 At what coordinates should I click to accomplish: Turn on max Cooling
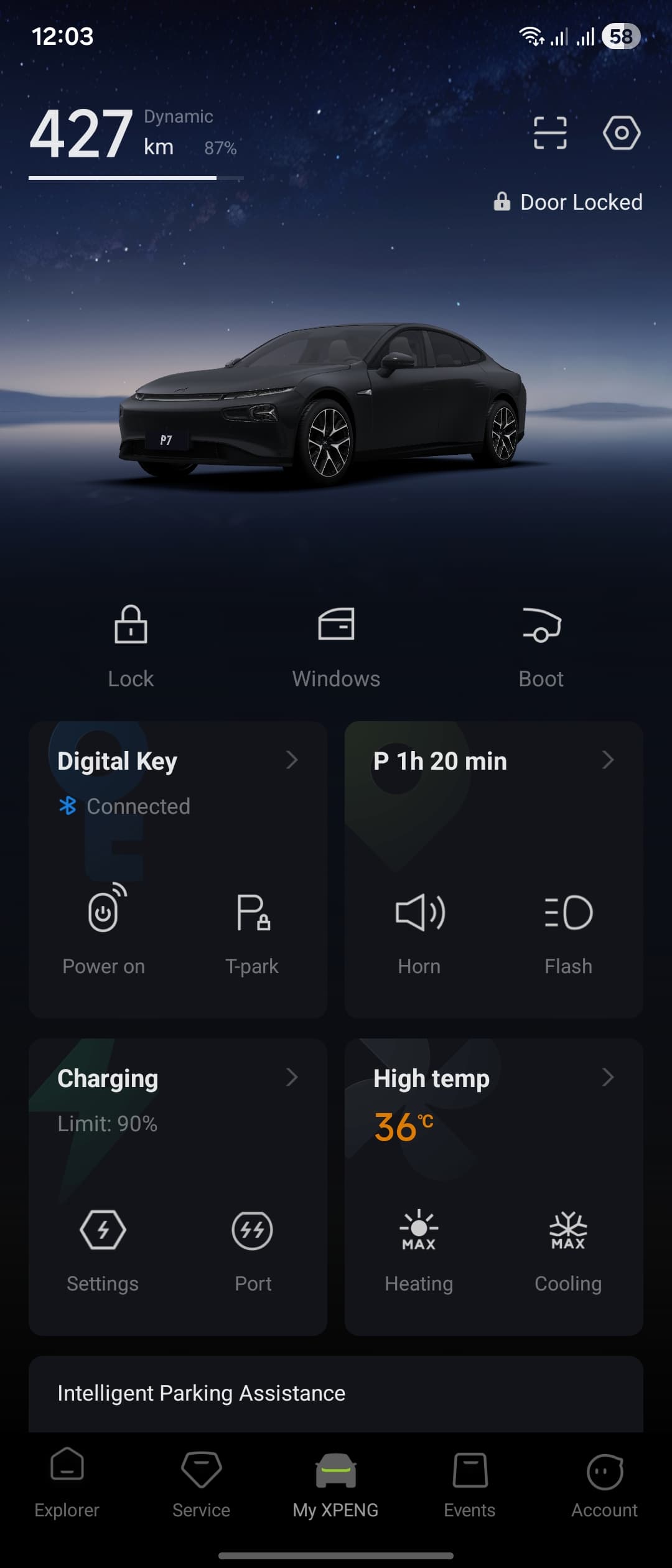coord(568,1246)
